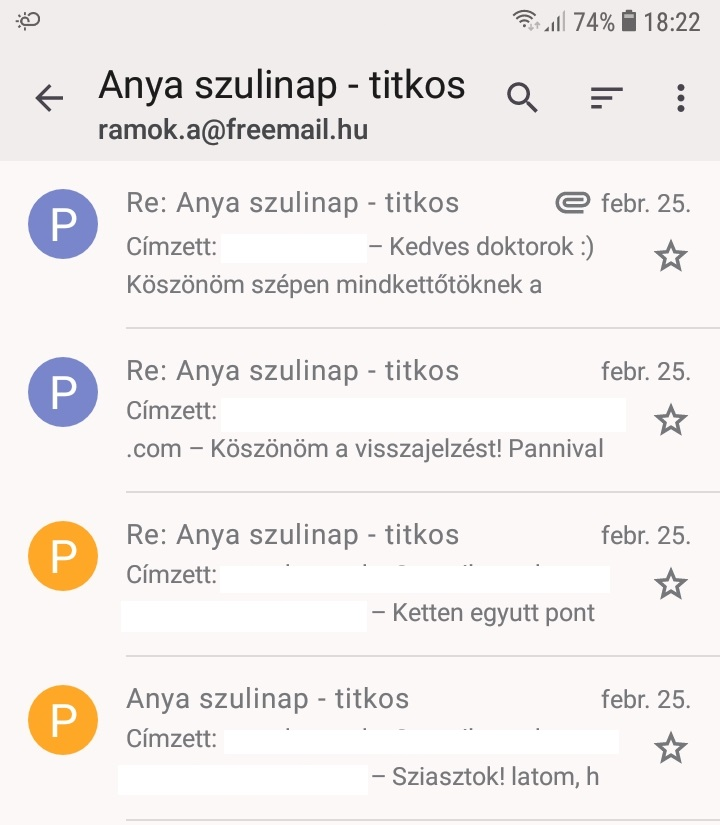Open the three-dot overflow menu
Screen dimensions: 720x825
[681, 97]
